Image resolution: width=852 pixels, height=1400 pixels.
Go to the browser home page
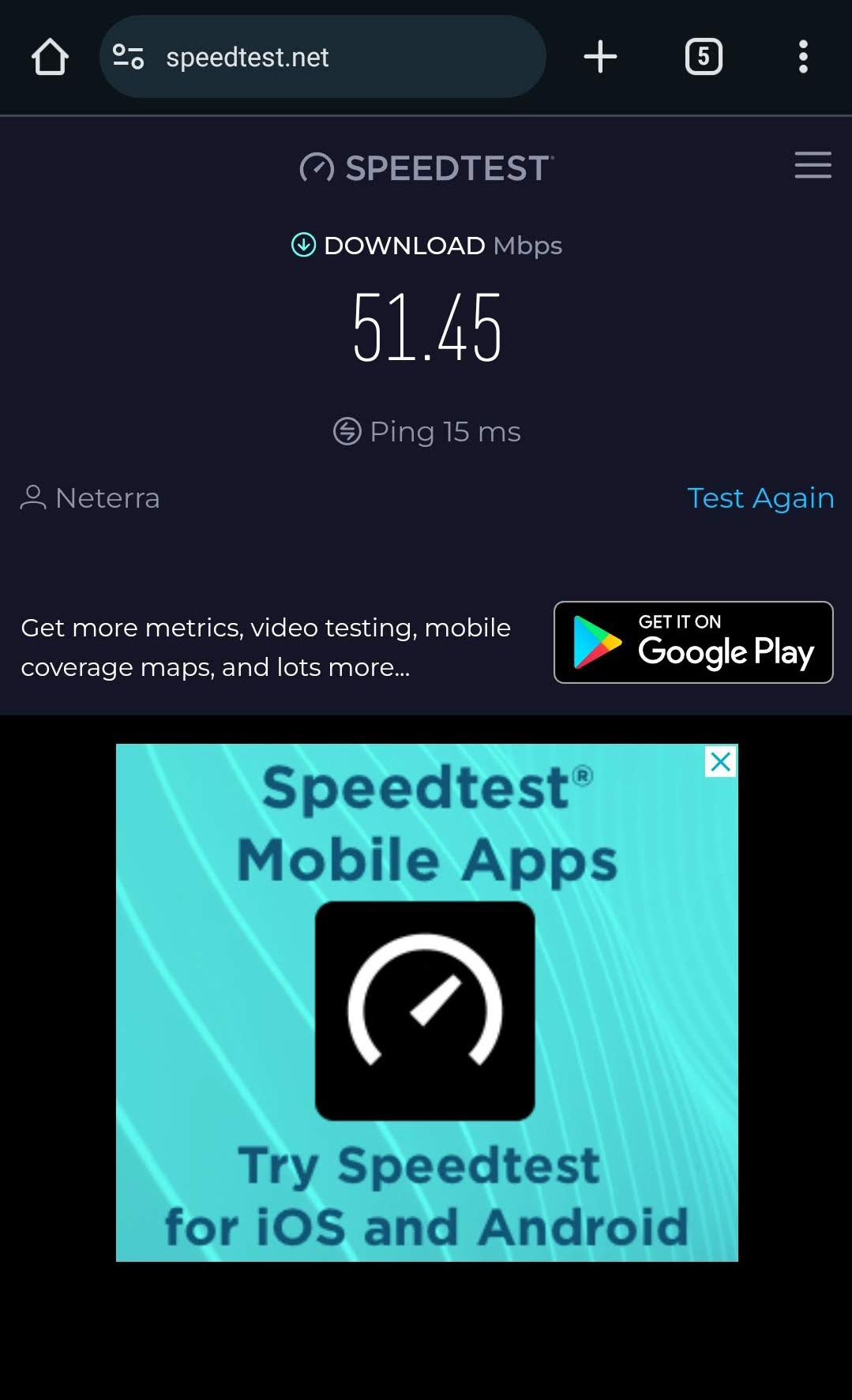pos(50,57)
